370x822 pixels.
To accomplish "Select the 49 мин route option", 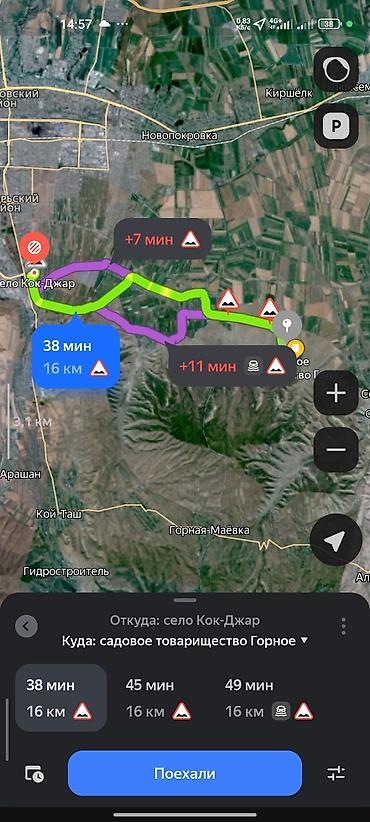I will pos(269,698).
